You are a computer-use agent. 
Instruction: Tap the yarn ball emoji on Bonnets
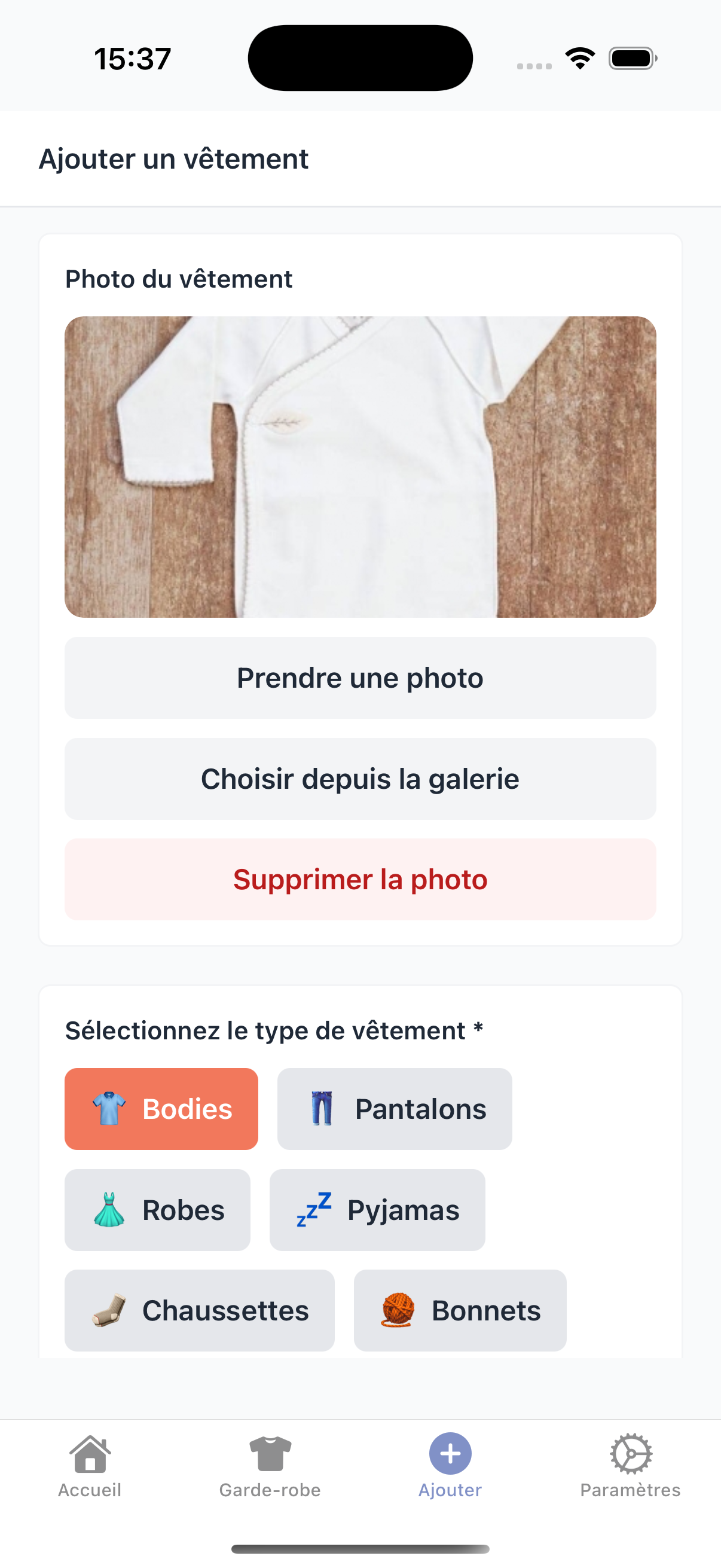tap(397, 1310)
